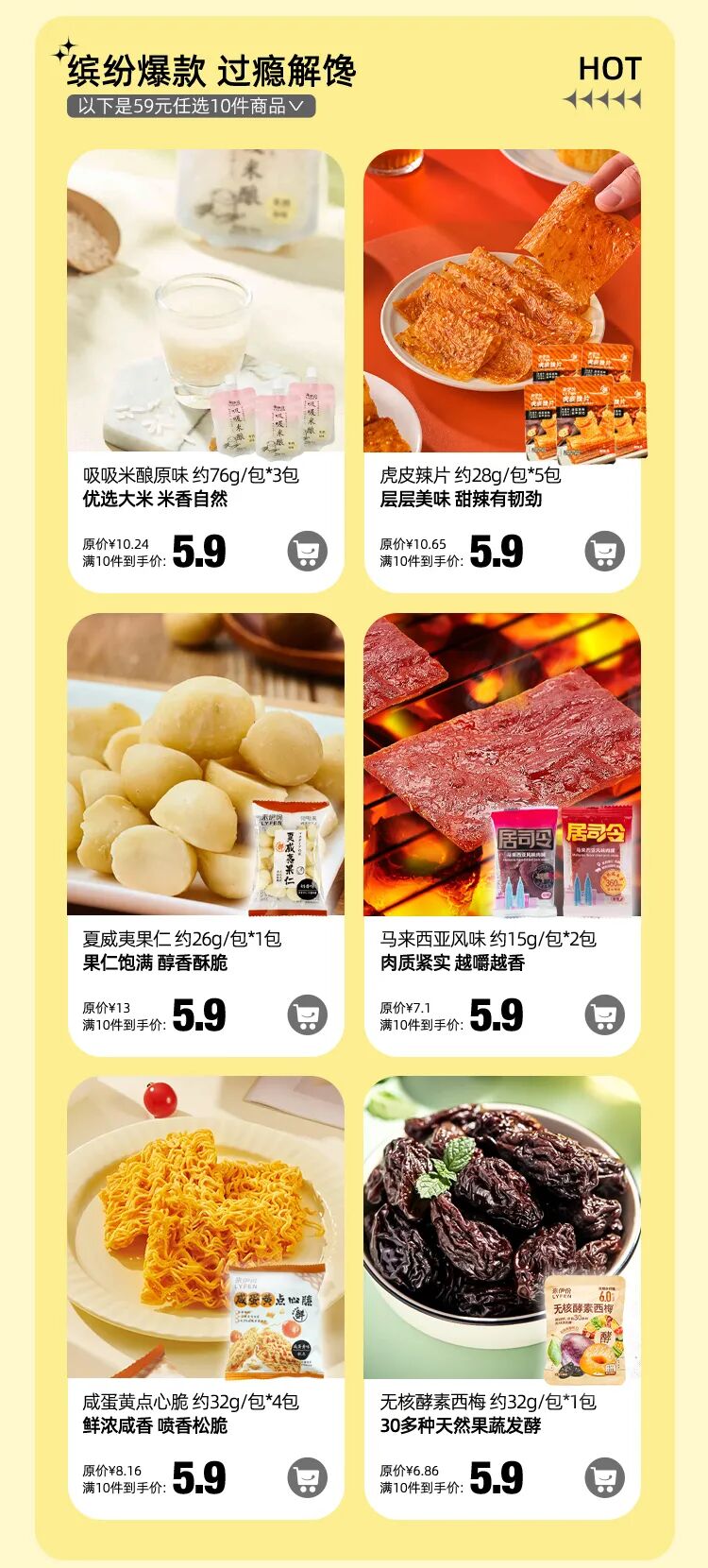This screenshot has width=708, height=1568.
Task: Open the 夏威夷果仁 product card
Action: point(205,765)
